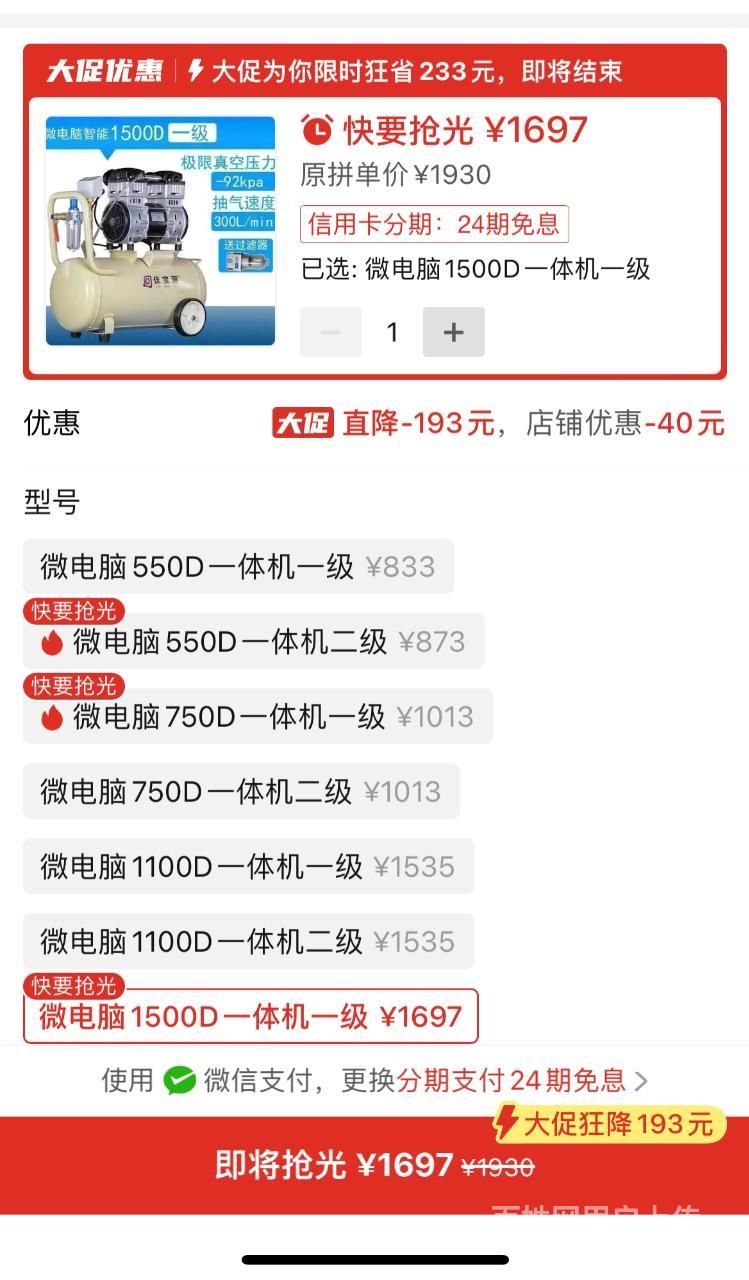The image size is (749, 1280).
Task: Choose model 微电脑1100D一体机一级
Action: [x=248, y=866]
